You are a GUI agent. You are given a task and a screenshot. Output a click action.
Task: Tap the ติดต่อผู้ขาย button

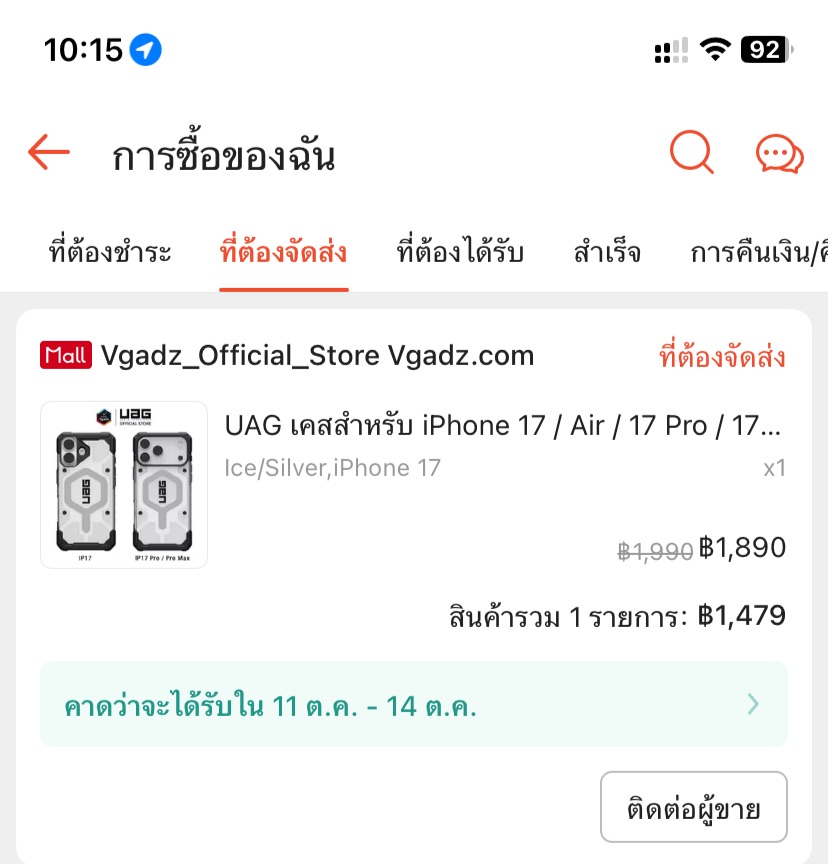coord(693,807)
